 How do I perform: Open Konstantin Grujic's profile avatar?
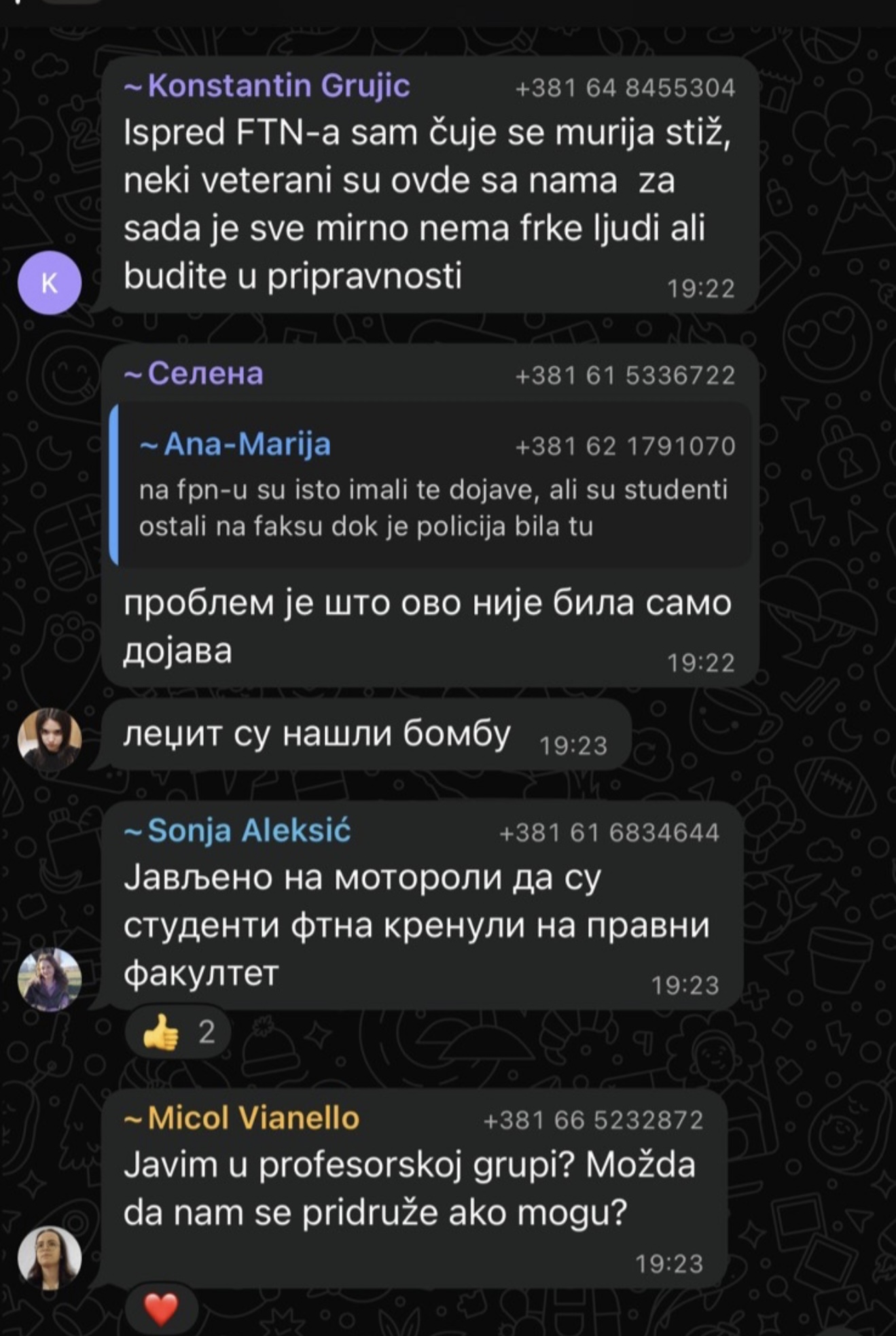point(50,283)
